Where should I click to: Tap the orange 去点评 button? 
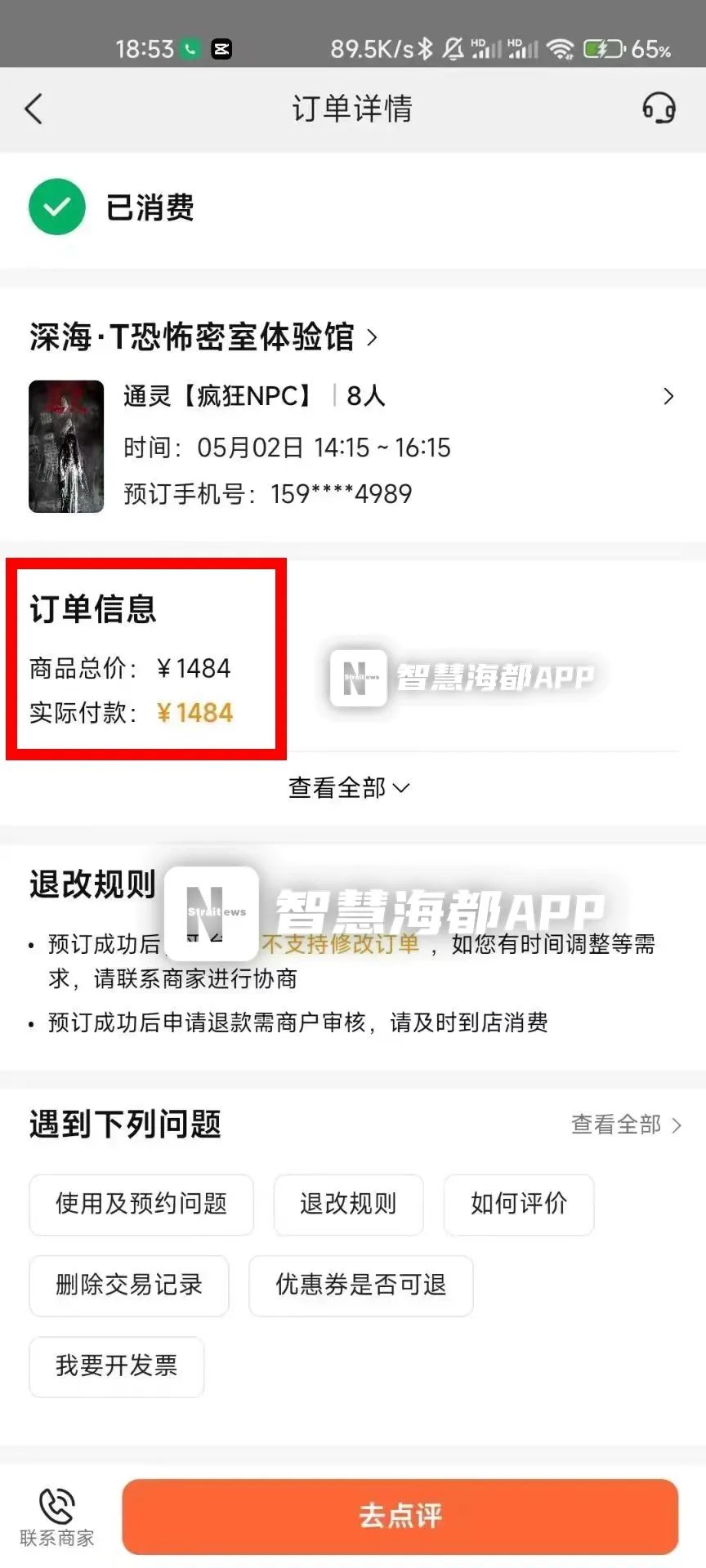[400, 1516]
